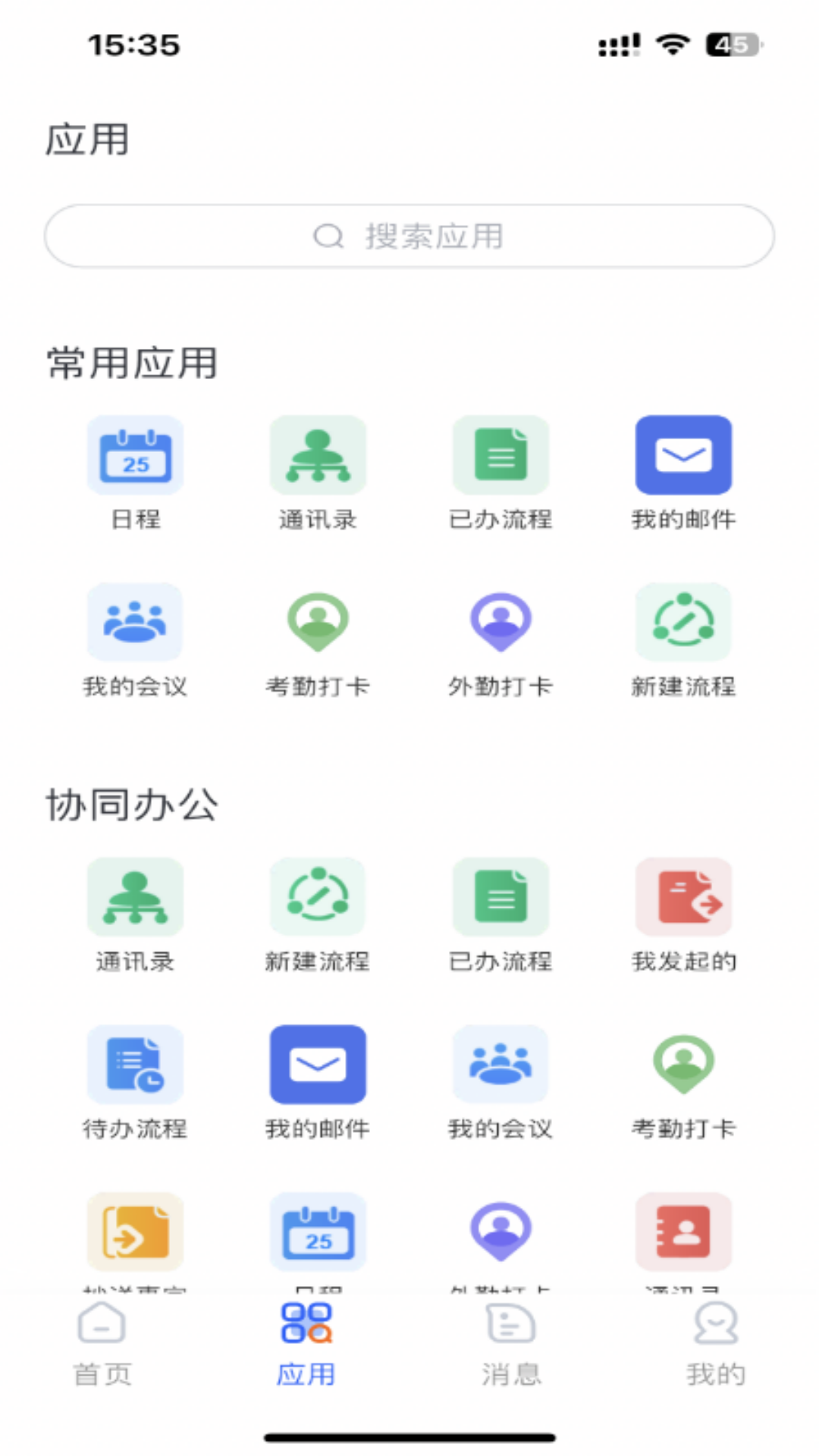
Task: Open 已办流程 under 常用应用
Action: (x=500, y=455)
